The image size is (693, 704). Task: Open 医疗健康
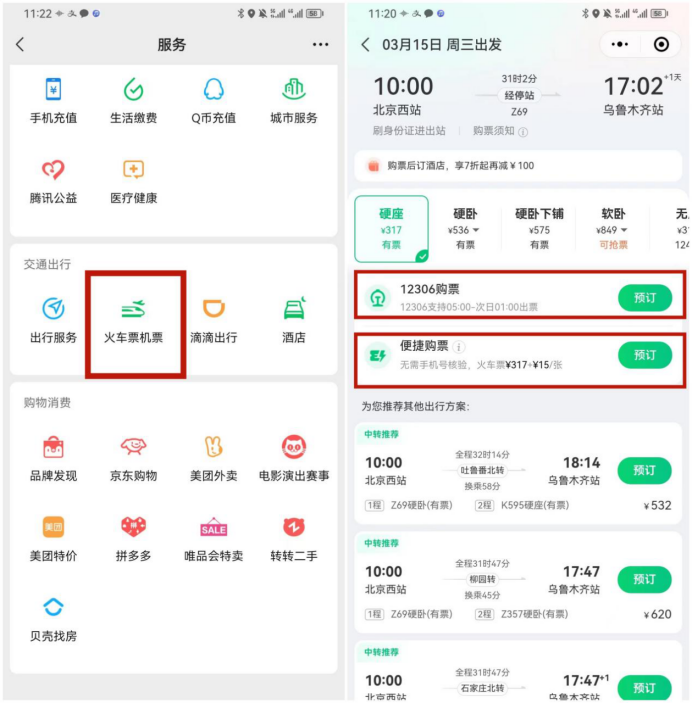pyautogui.click(x=133, y=180)
